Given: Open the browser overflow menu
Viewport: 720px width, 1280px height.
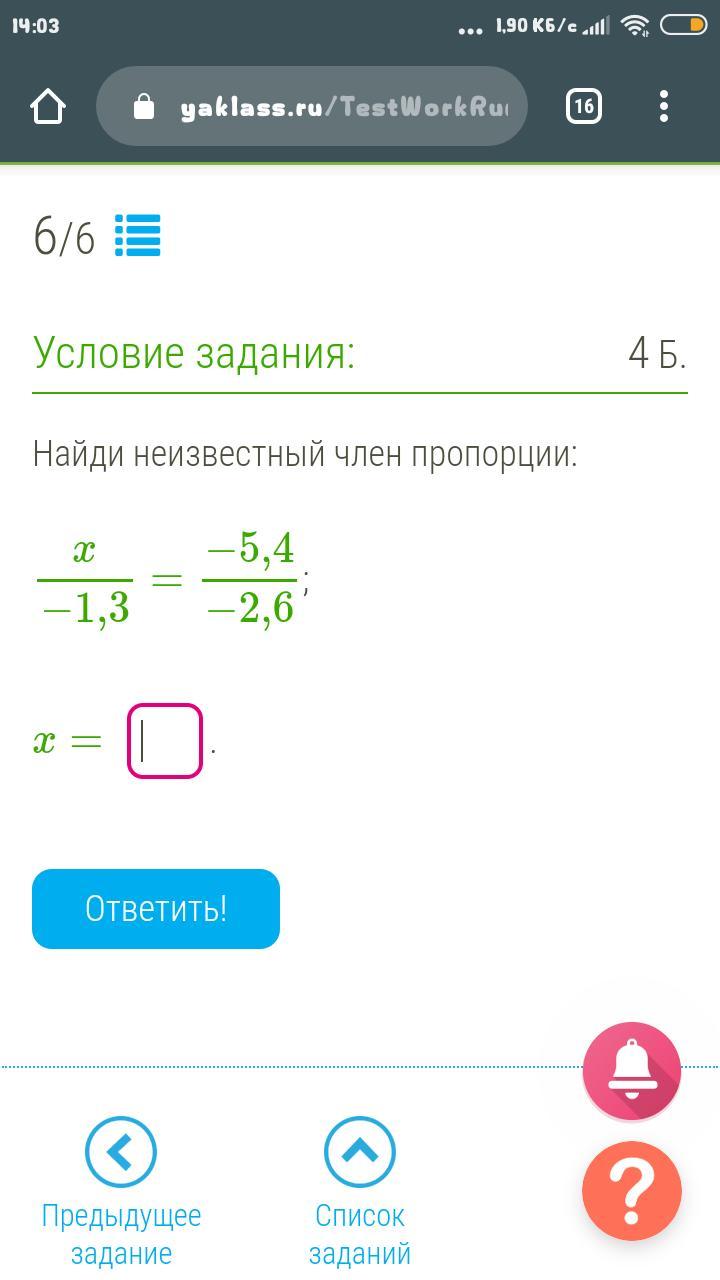Looking at the screenshot, I should click(664, 106).
